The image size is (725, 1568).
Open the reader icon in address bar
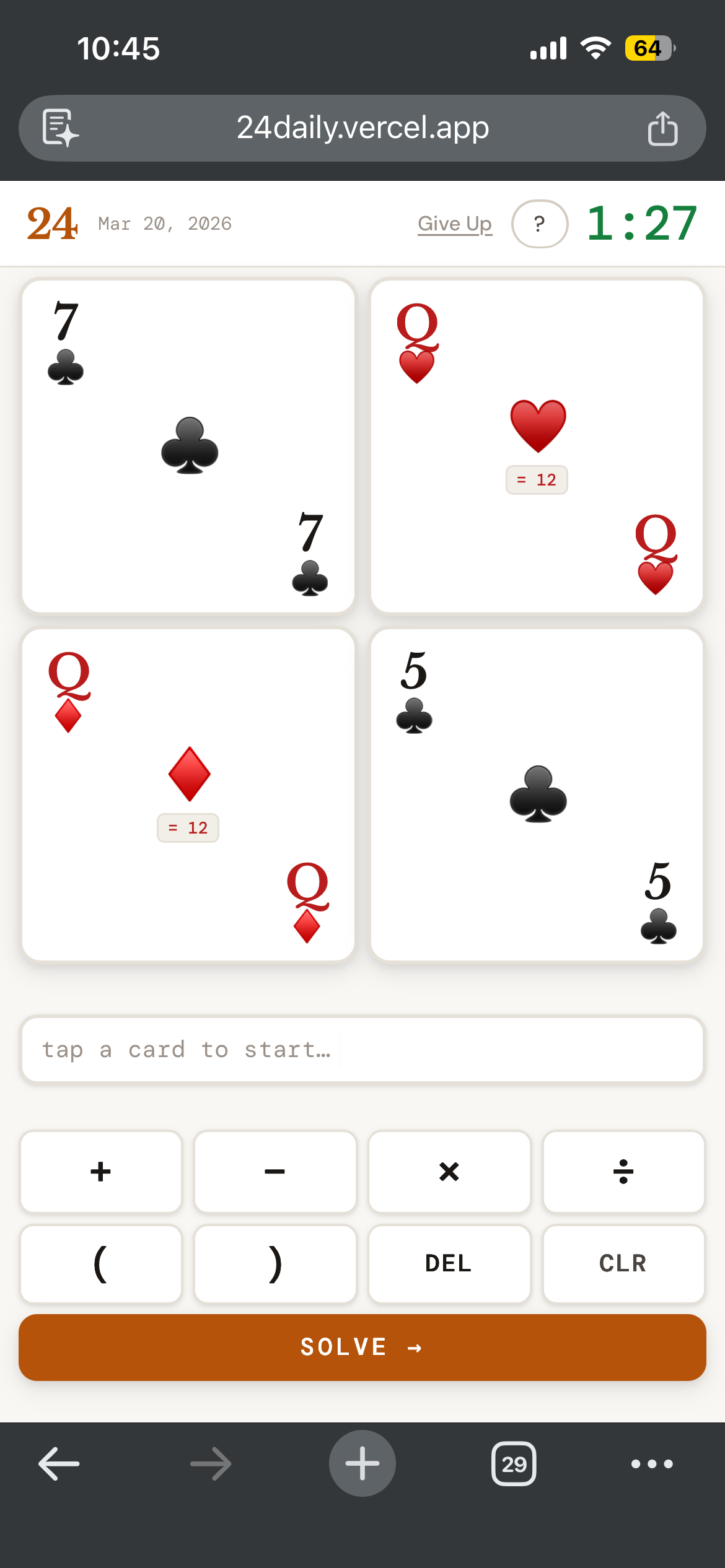click(x=60, y=128)
